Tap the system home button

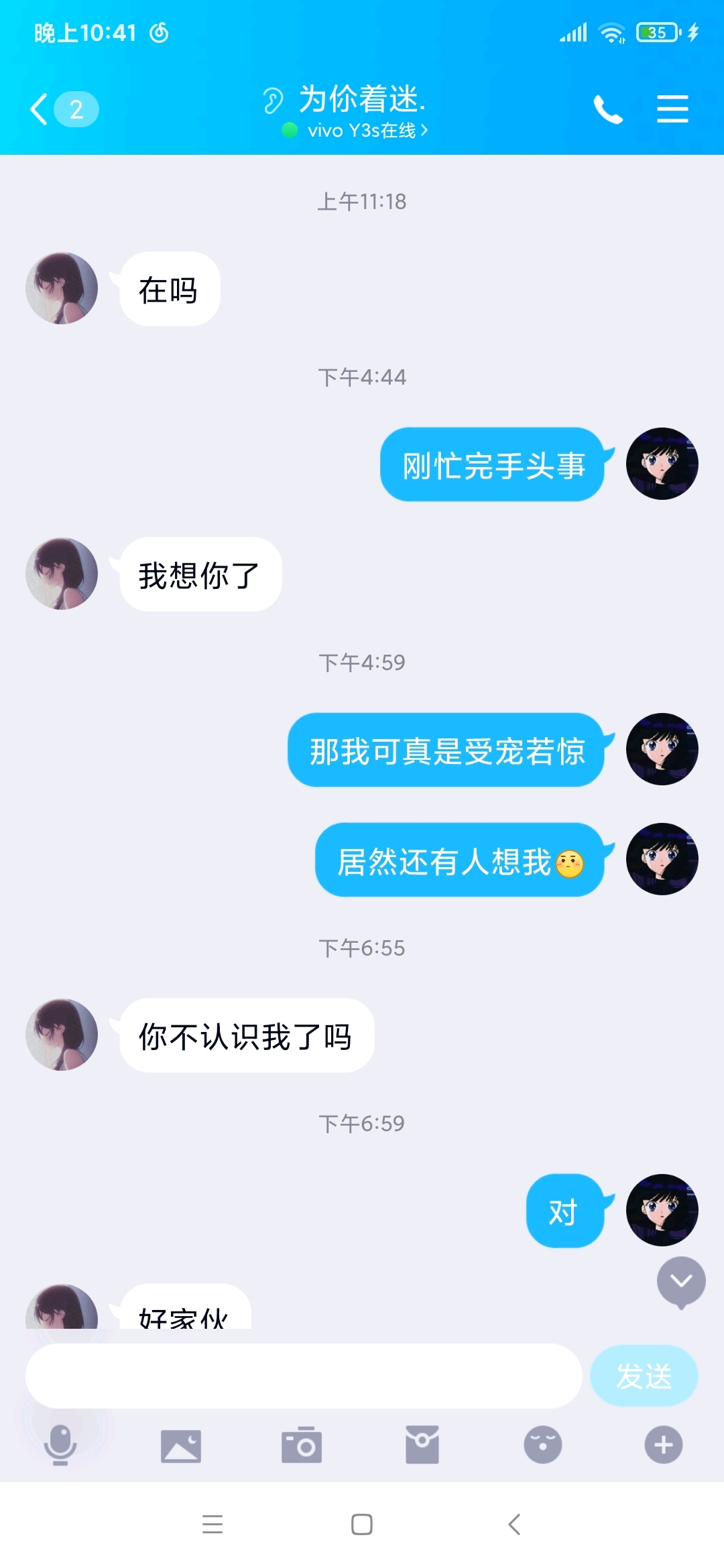[362, 1524]
